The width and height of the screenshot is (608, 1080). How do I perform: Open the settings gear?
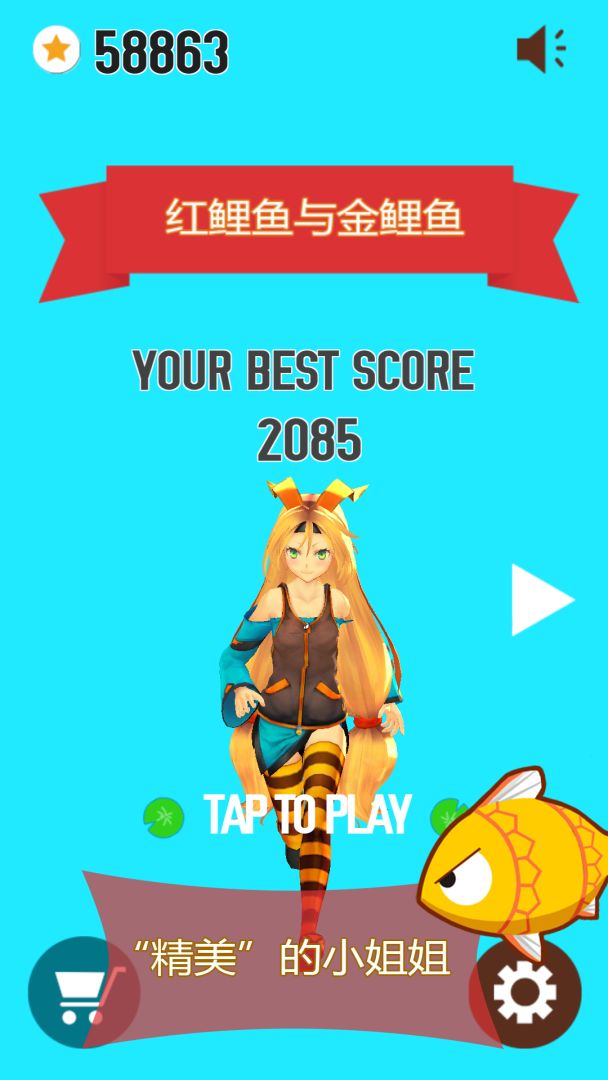tap(527, 993)
